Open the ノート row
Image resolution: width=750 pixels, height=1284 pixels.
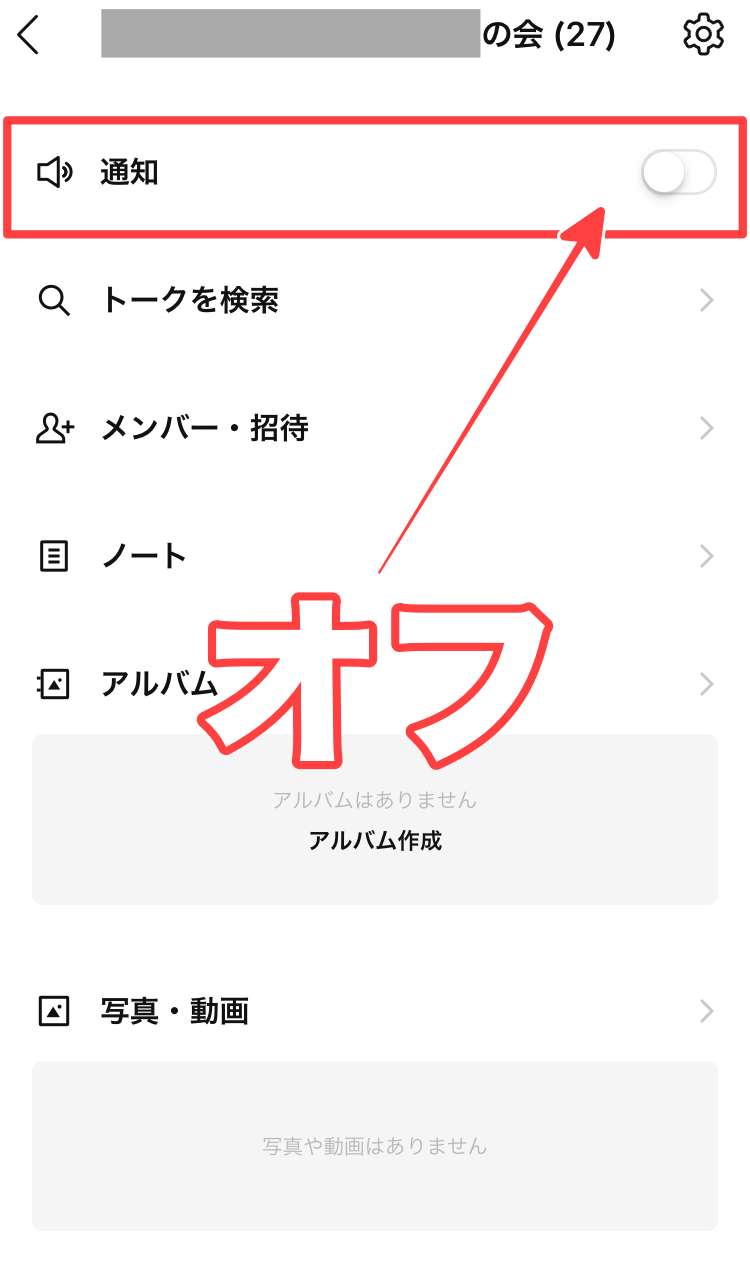(144, 556)
